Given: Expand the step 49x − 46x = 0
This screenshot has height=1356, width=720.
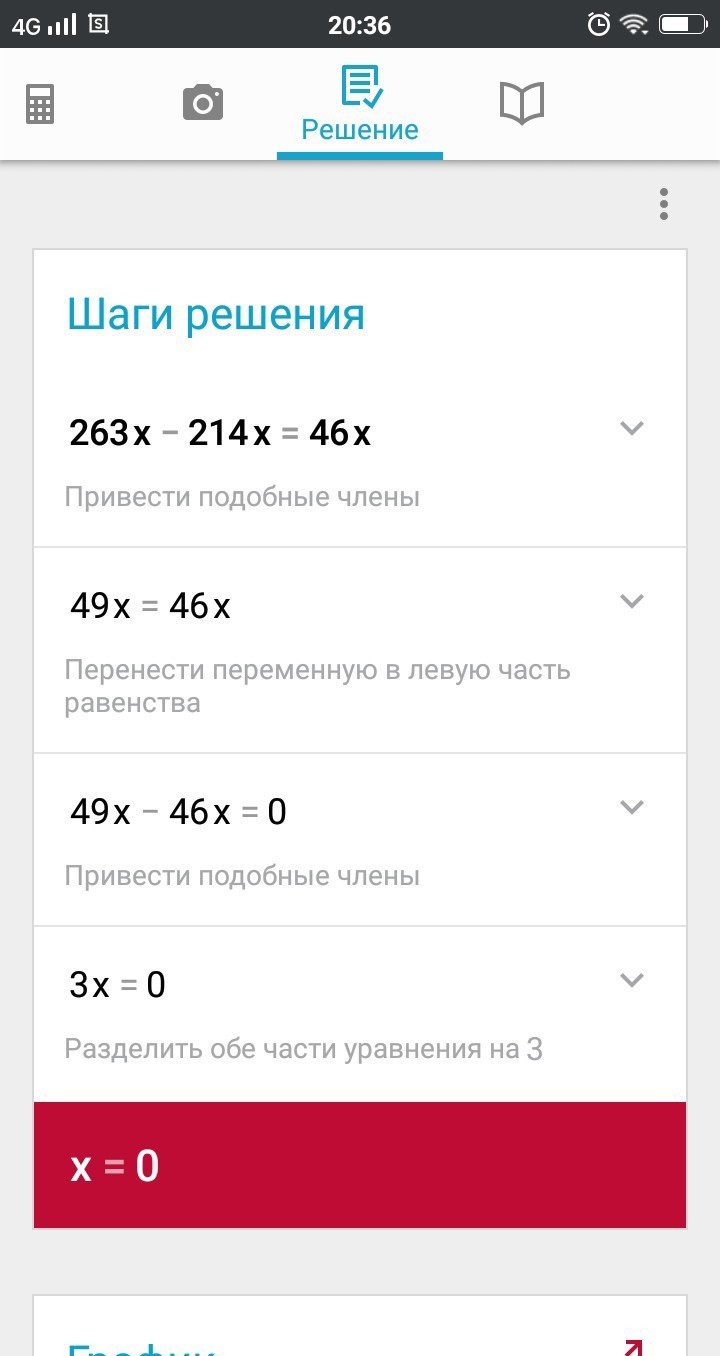Looking at the screenshot, I should (631, 808).
